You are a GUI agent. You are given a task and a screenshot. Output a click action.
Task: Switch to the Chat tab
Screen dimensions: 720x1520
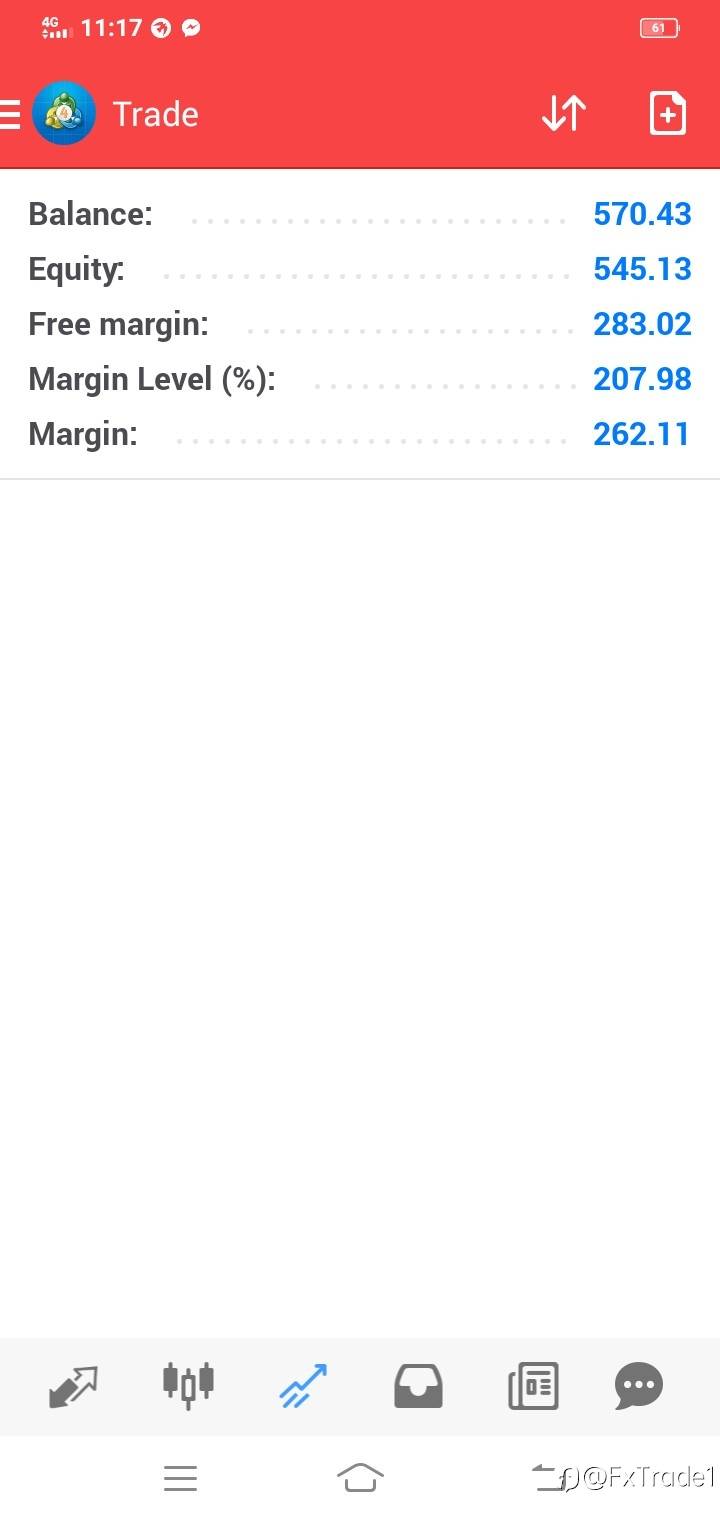pos(639,1386)
